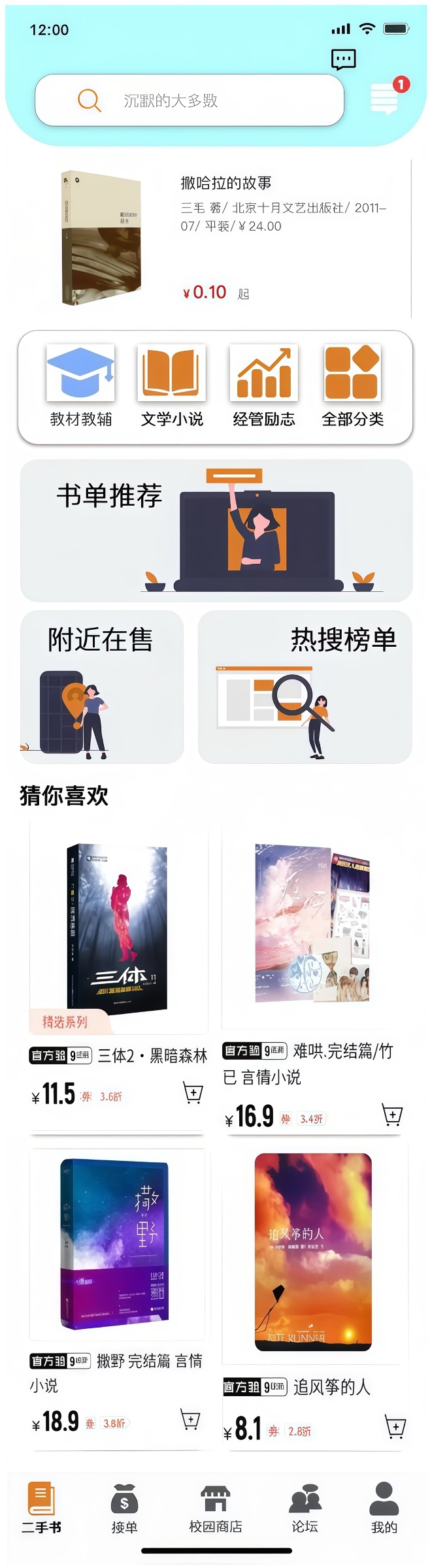Browse the 文学小说 category

[172, 385]
